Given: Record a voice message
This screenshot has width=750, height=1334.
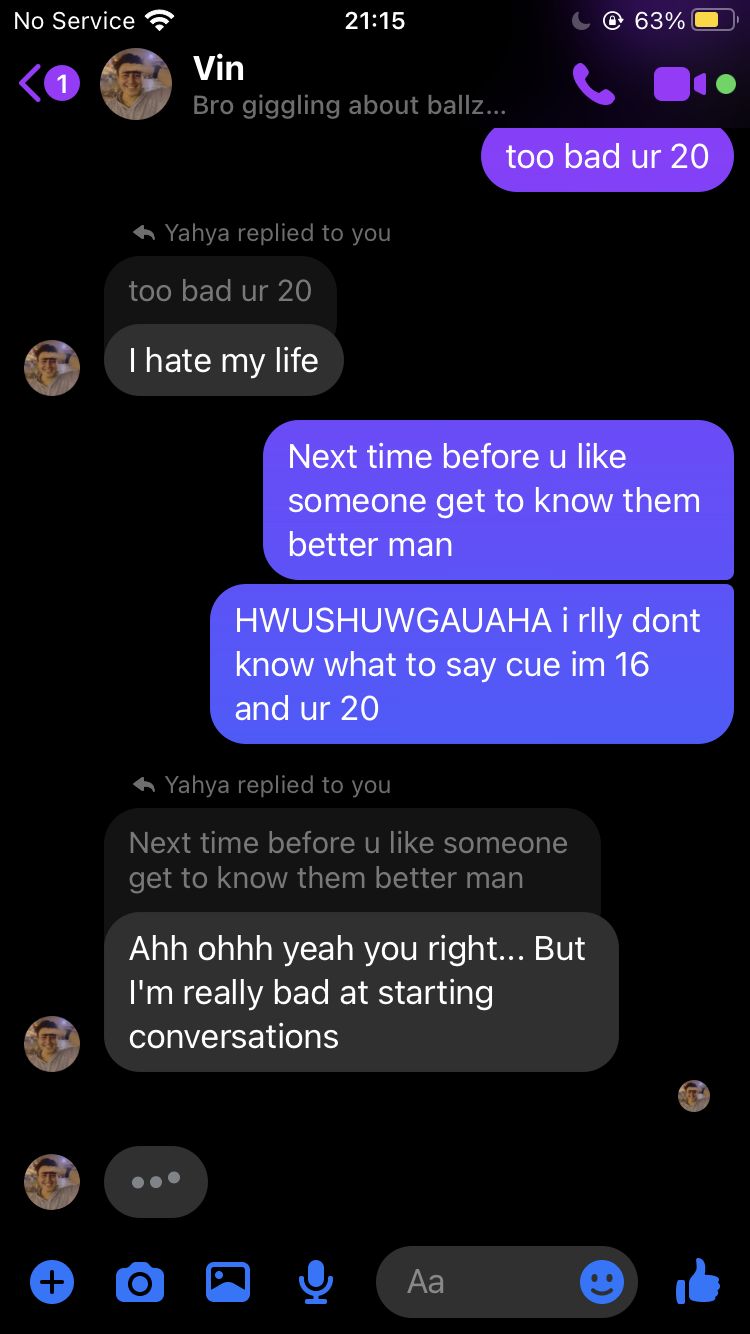Looking at the screenshot, I should [316, 1281].
